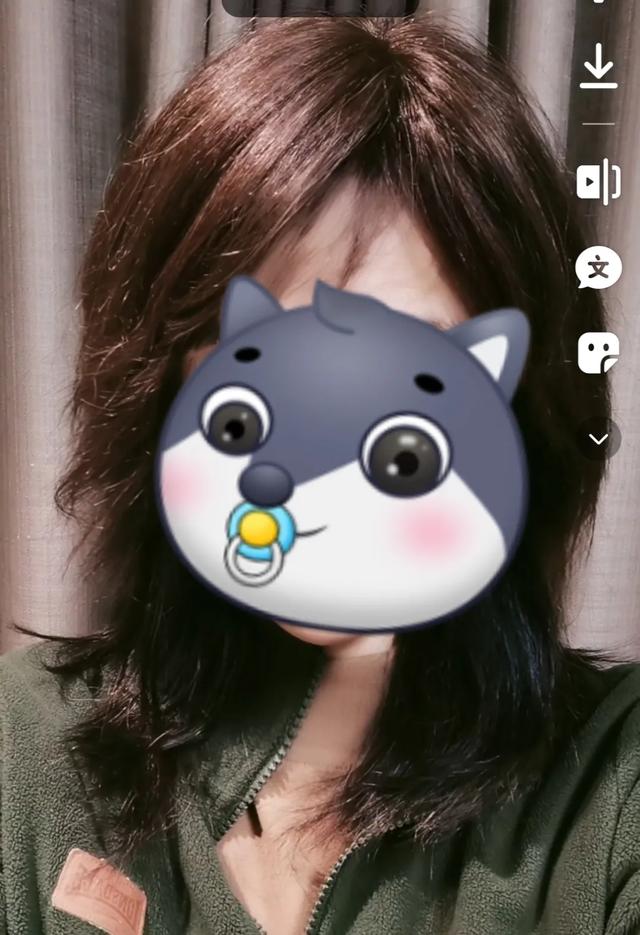Add a sticker to the video
This screenshot has width=640, height=935.
[598, 353]
